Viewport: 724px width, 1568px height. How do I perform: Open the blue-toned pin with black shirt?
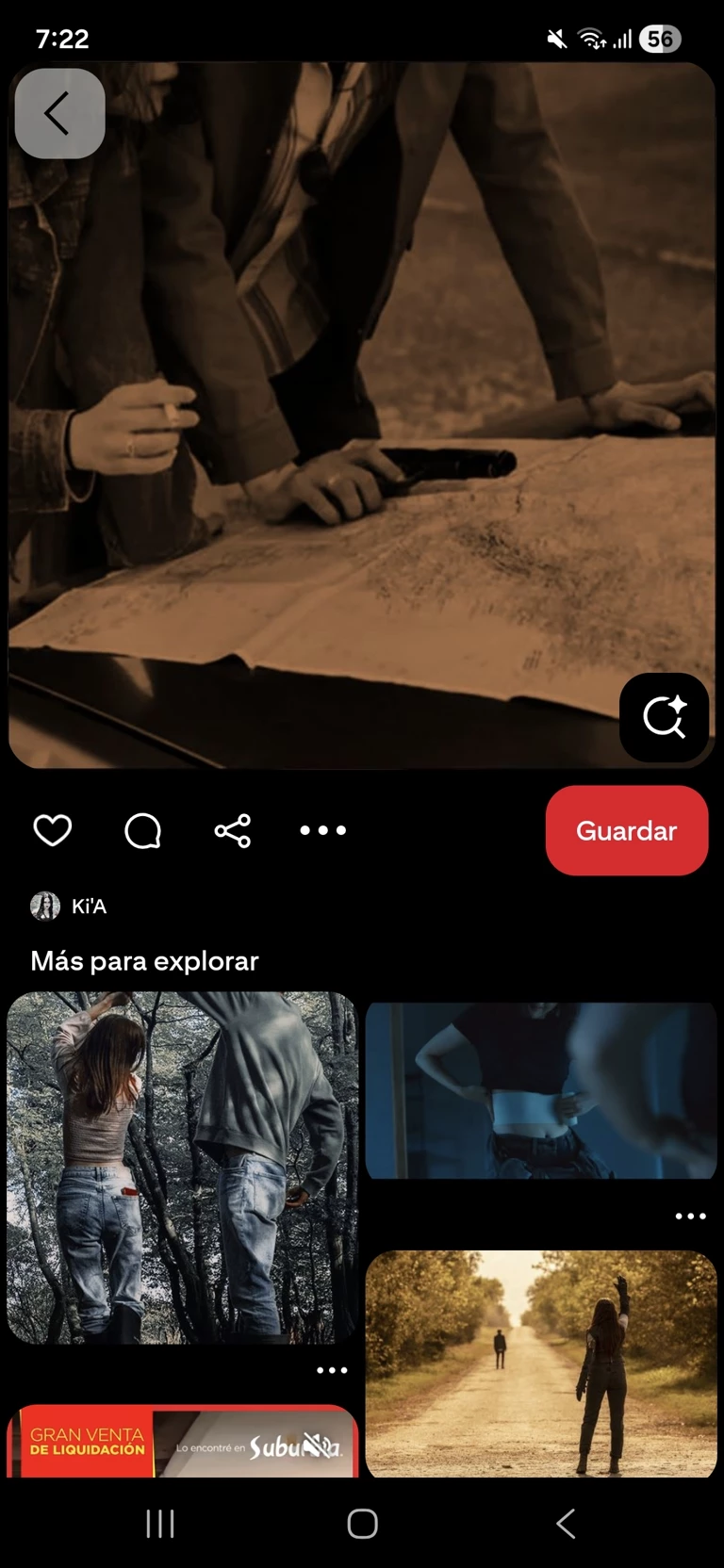[x=540, y=1090]
